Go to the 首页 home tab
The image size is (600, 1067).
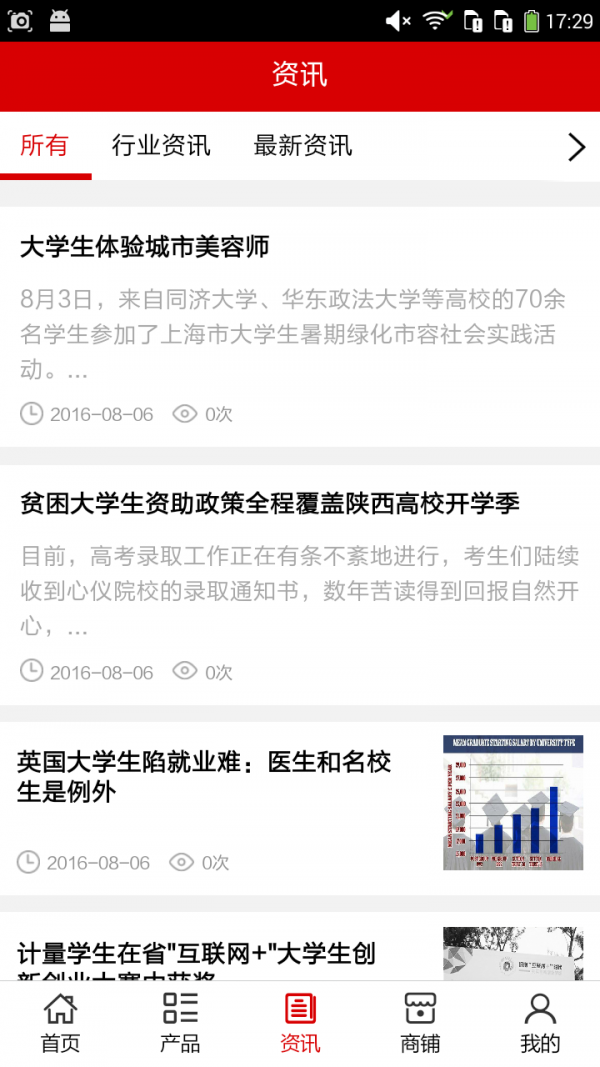(60, 1023)
